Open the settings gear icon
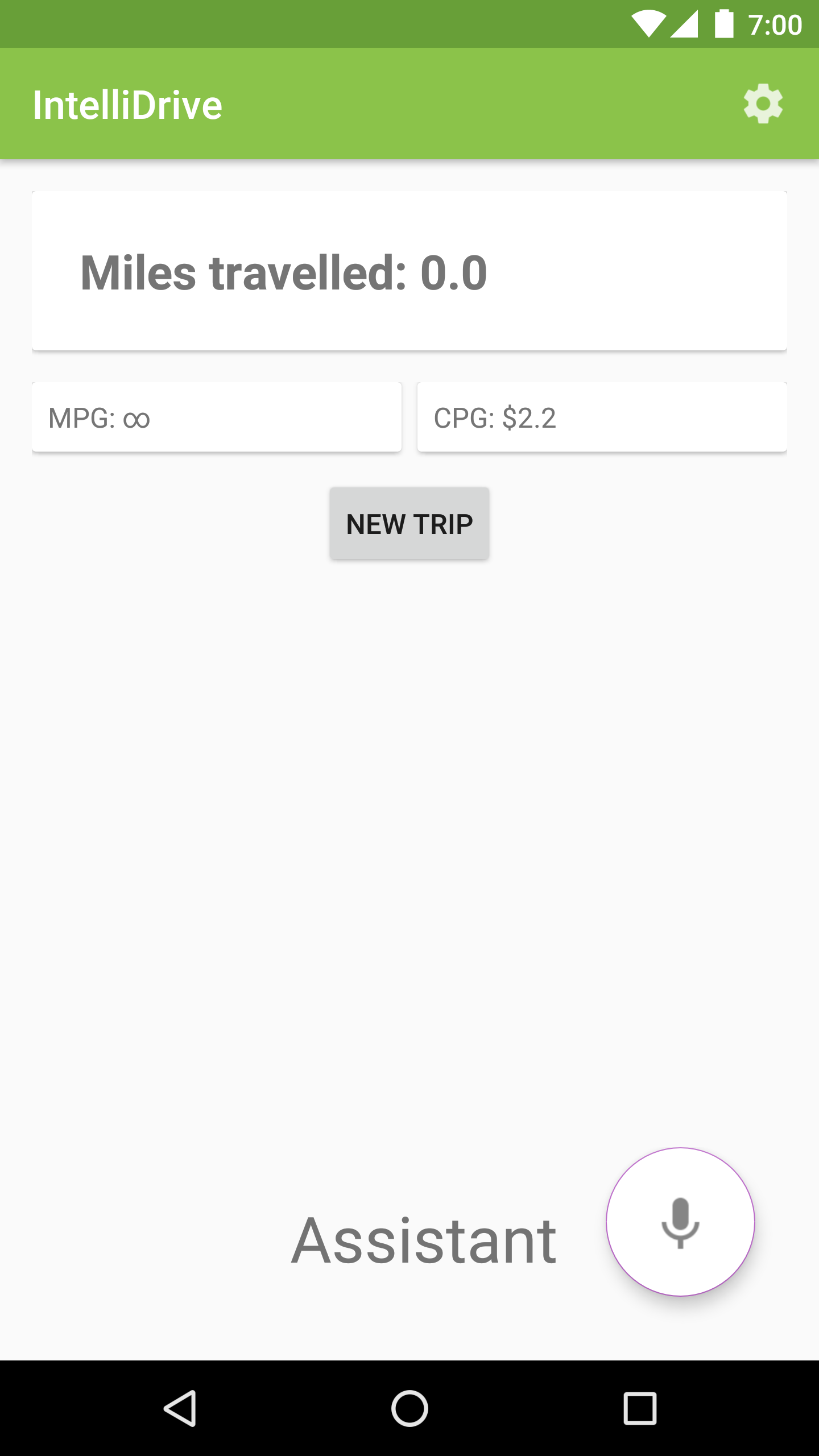 pyautogui.click(x=763, y=104)
